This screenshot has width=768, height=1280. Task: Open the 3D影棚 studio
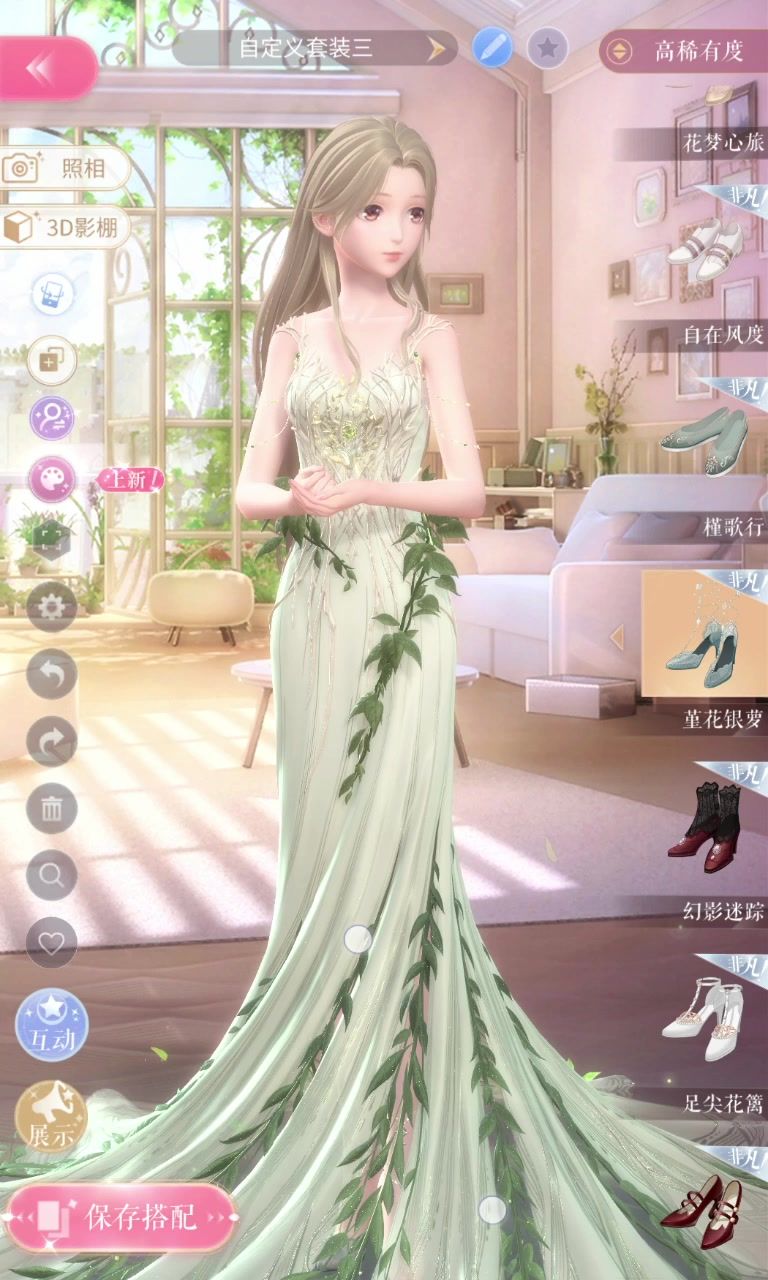coord(66,228)
